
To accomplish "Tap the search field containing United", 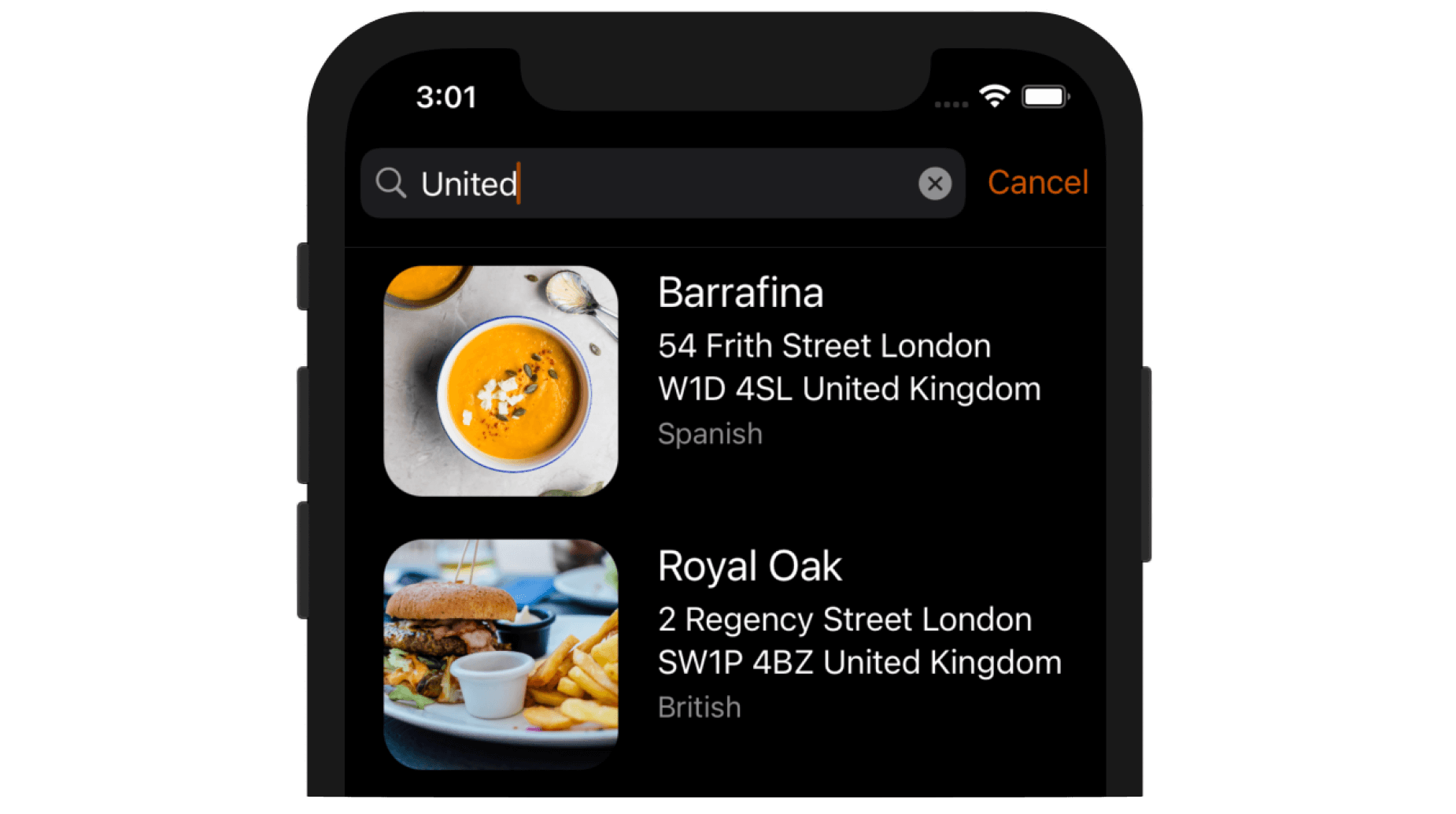I will coord(661,183).
